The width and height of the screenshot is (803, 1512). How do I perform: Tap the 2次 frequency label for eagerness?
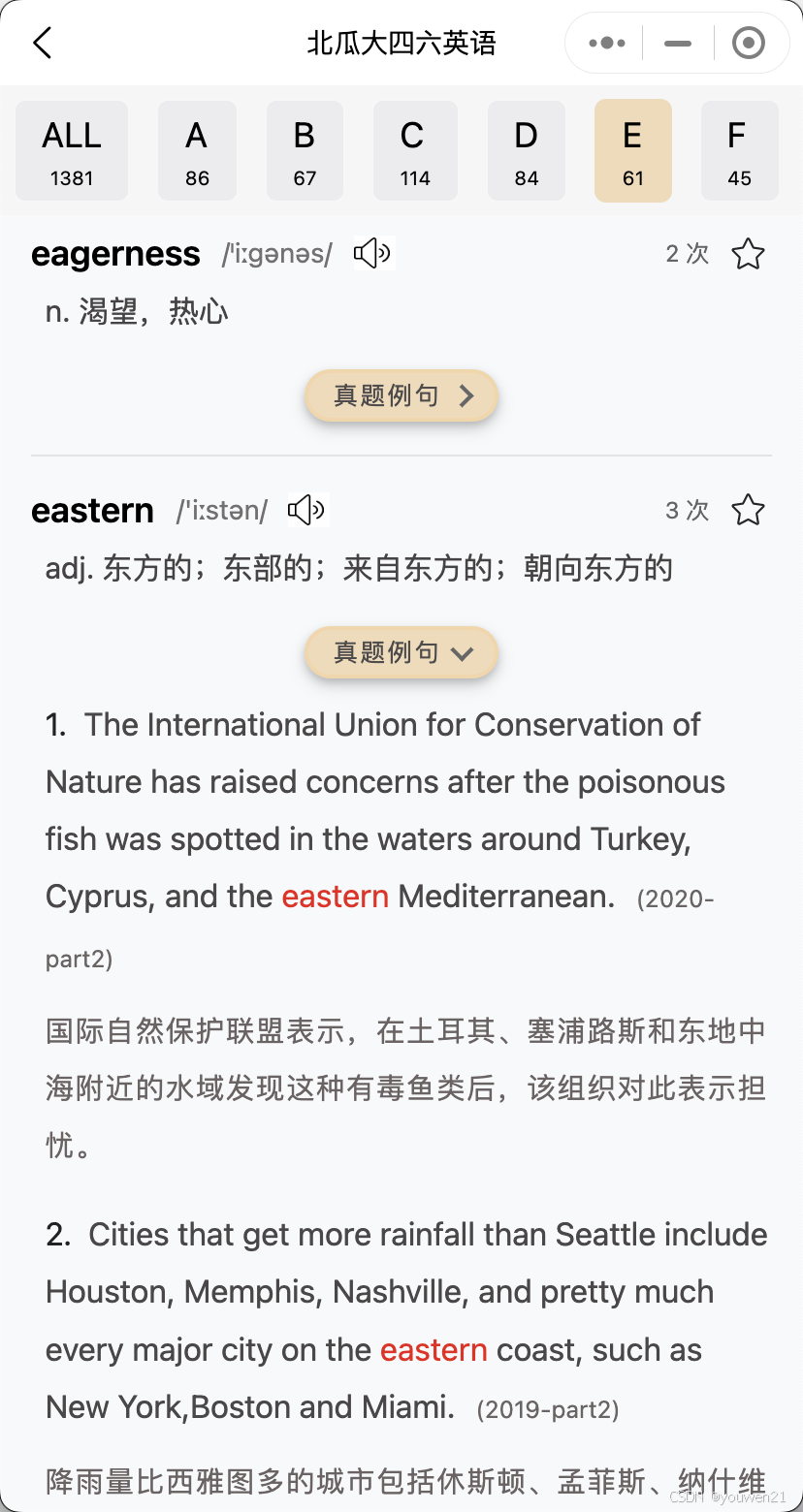(x=687, y=254)
